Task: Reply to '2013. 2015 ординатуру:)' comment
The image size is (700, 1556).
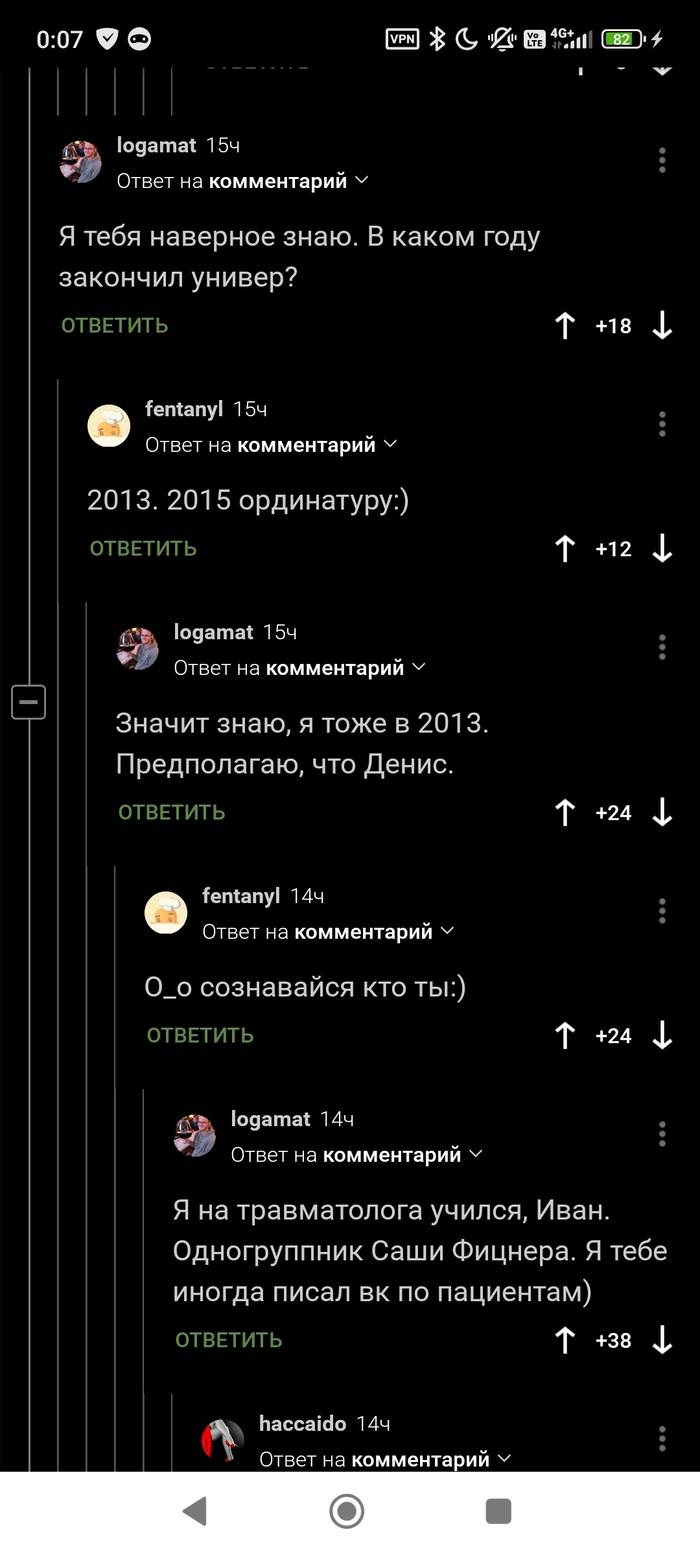Action: (143, 548)
